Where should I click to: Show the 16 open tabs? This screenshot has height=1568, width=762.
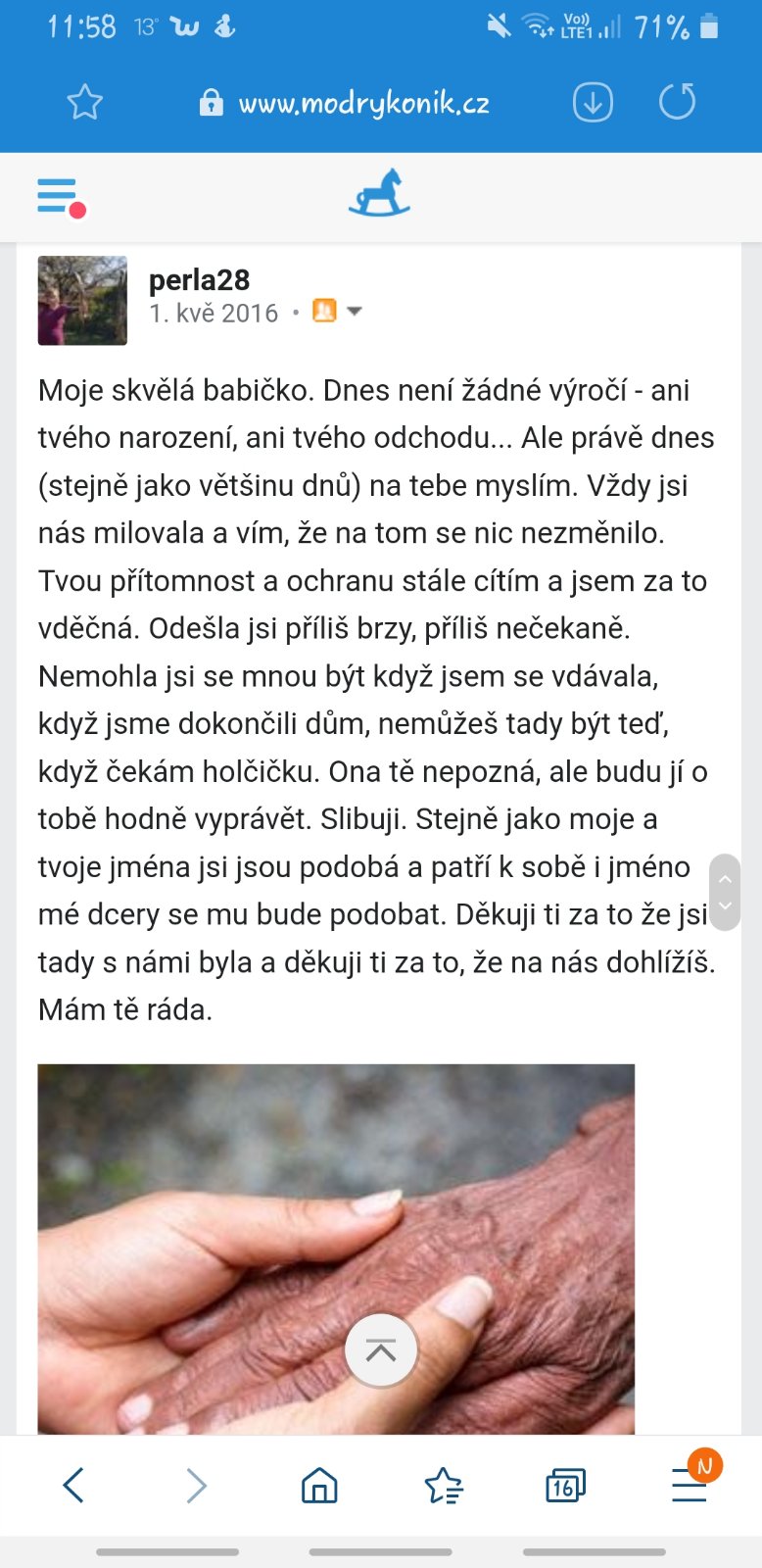point(565,1486)
